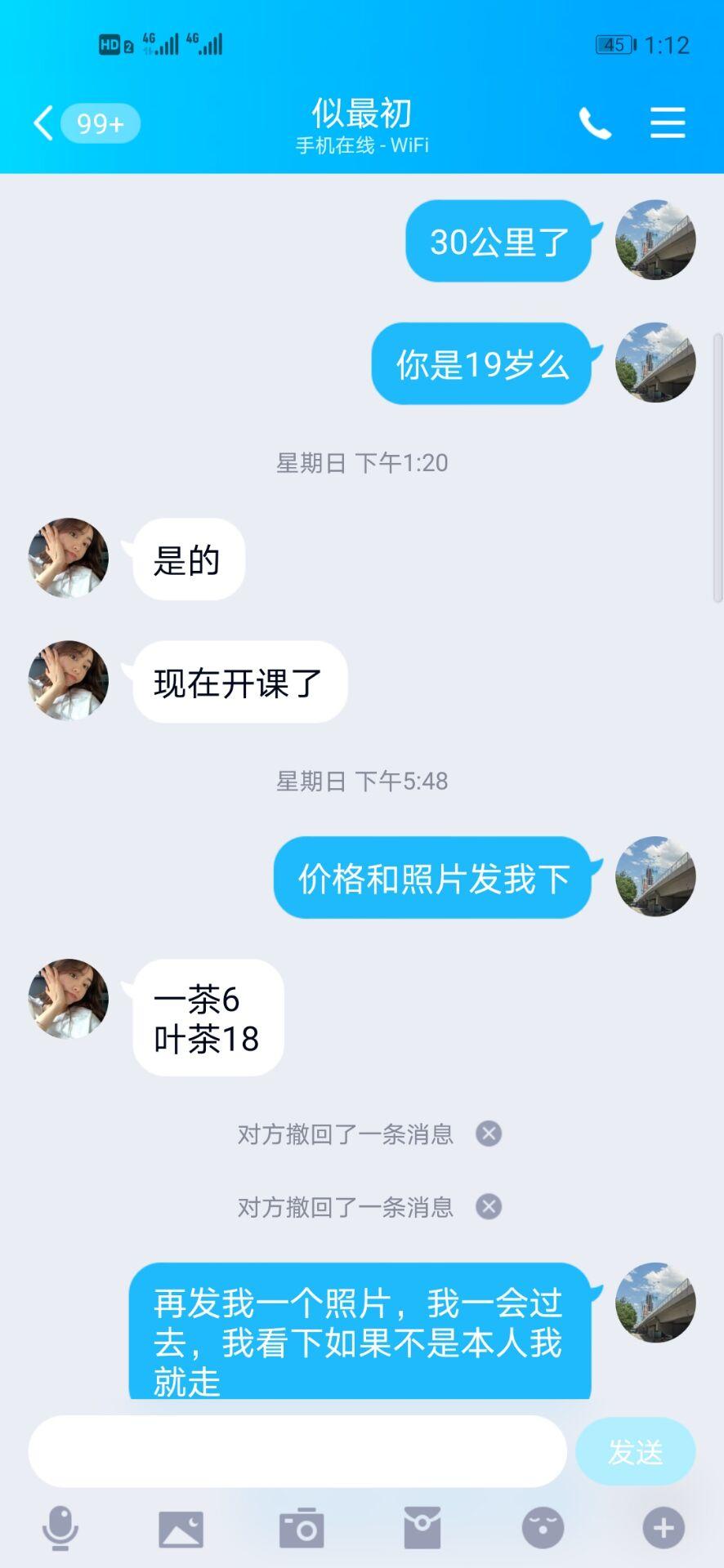
Task: Go back to the message list
Action: pos(44,123)
